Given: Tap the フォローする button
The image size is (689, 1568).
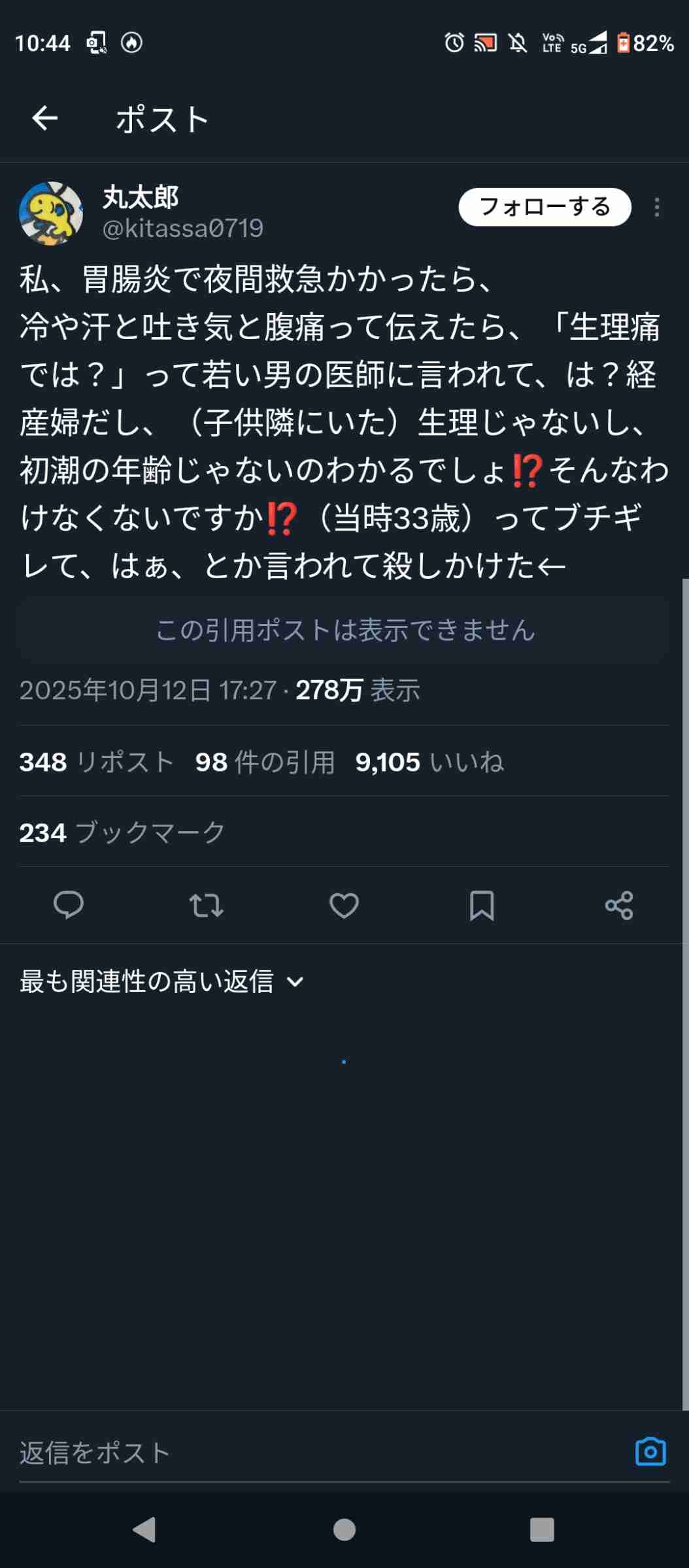Looking at the screenshot, I should (545, 207).
